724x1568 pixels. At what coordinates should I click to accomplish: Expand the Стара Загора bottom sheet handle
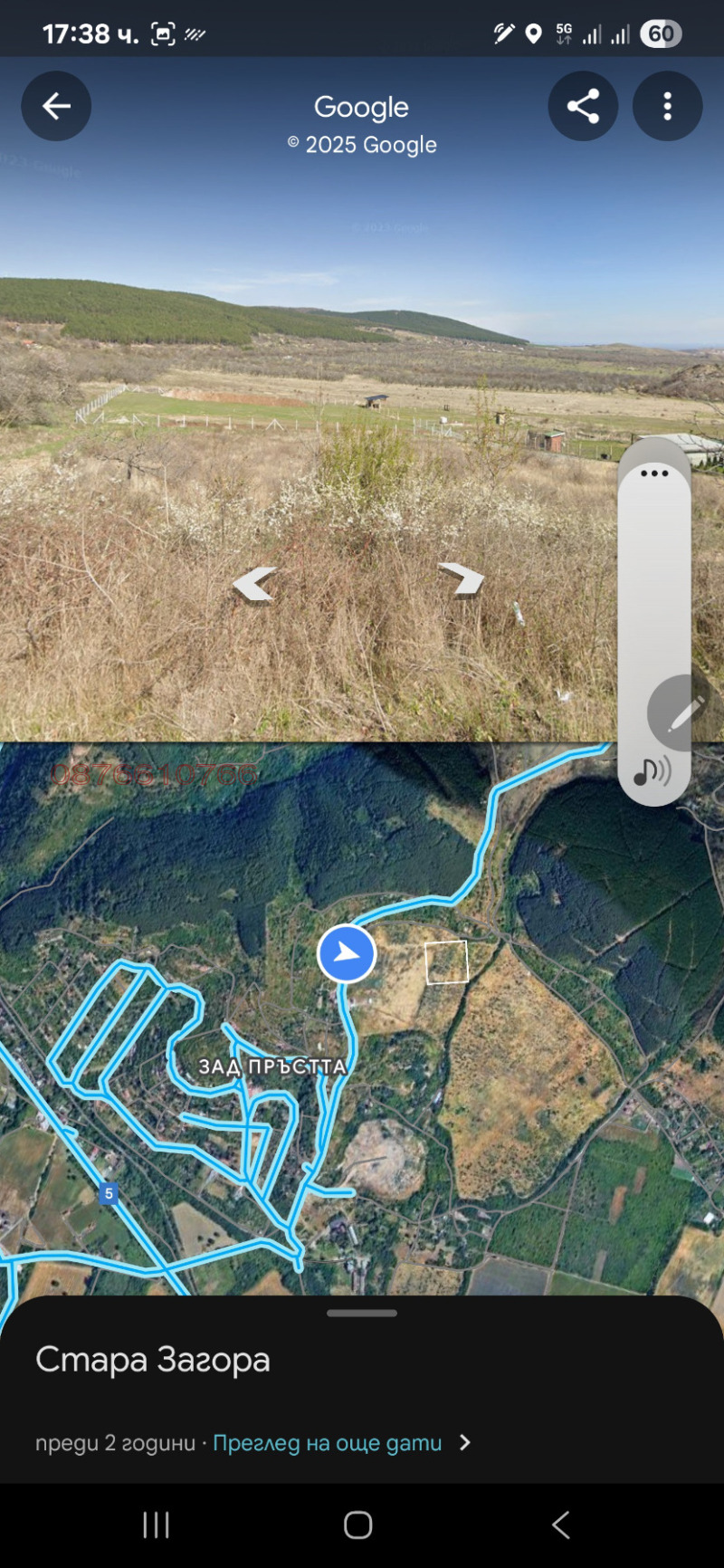point(362,1313)
